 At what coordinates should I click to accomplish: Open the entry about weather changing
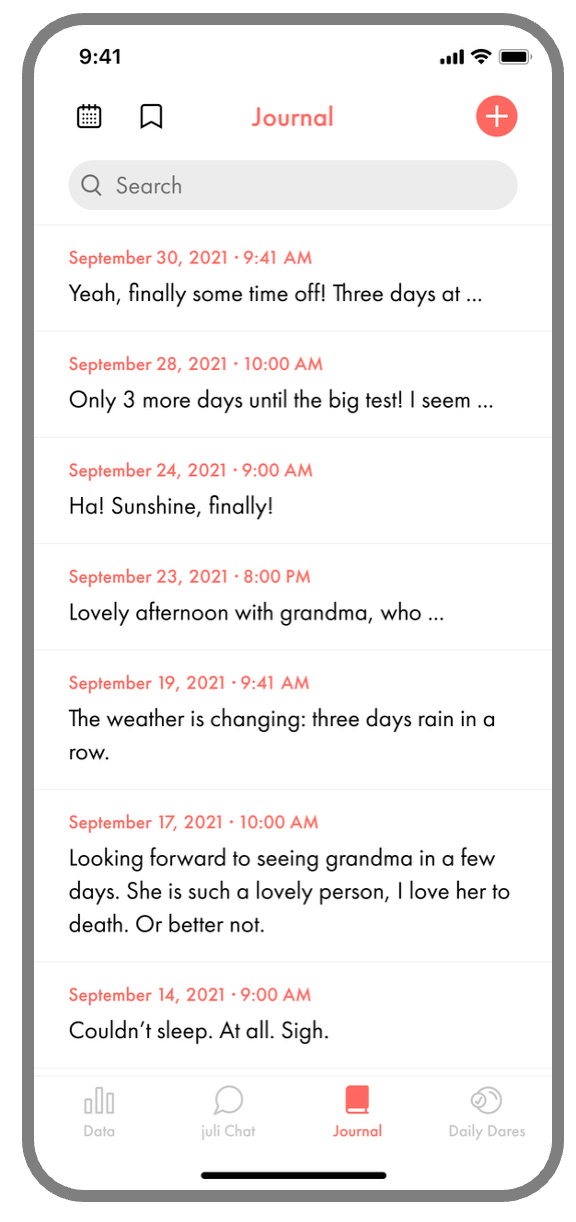tap(293, 719)
